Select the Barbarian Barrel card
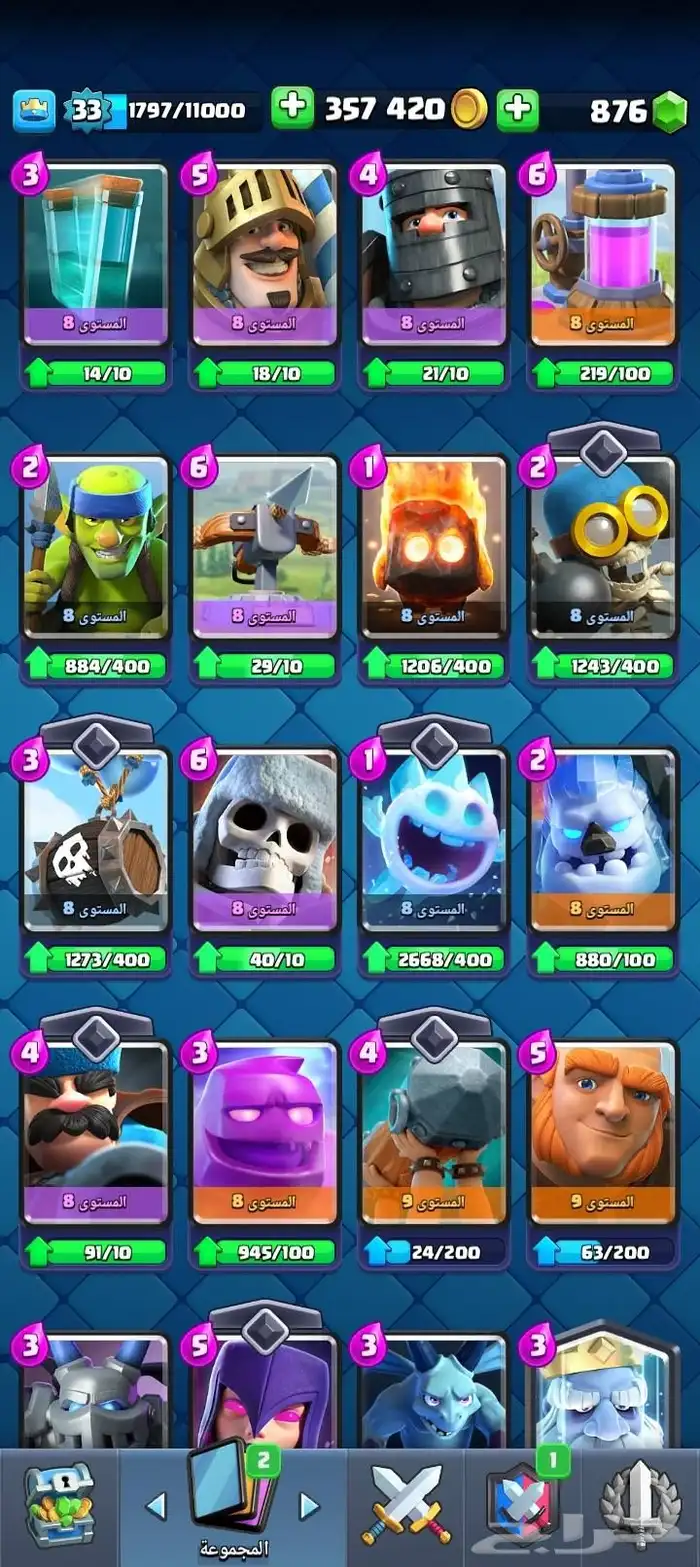 [96, 840]
